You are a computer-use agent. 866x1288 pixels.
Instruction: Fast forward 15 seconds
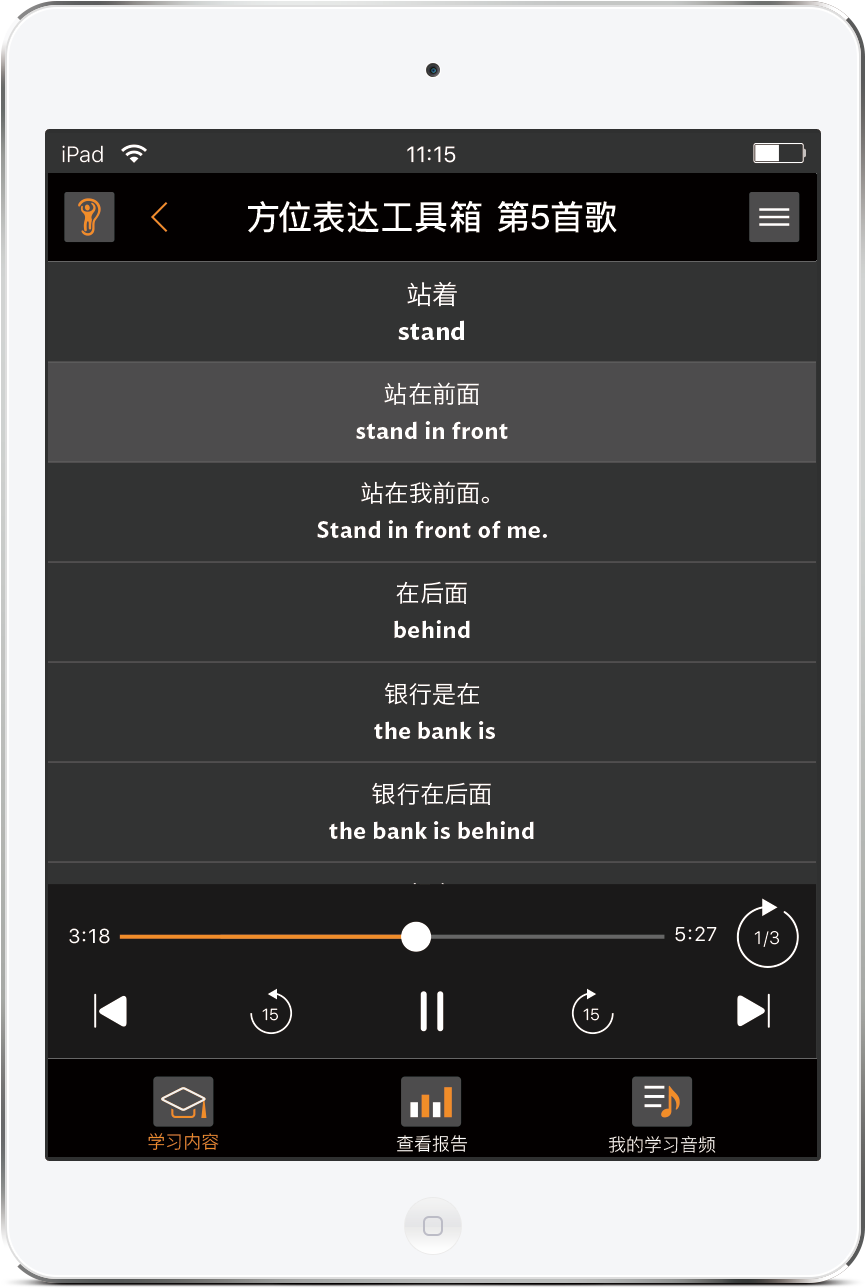point(592,1011)
